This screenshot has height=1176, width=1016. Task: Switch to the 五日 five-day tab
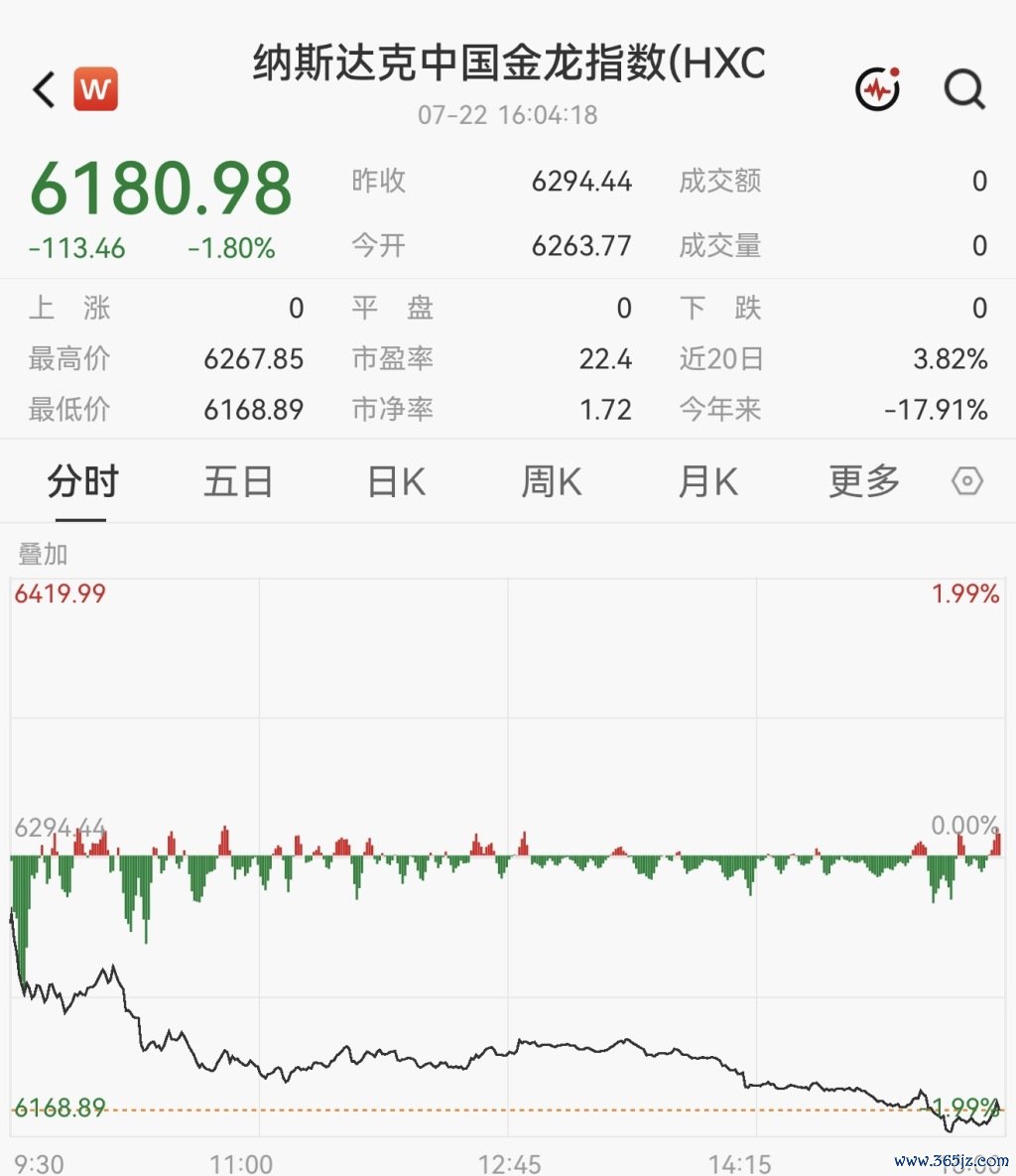(x=238, y=480)
